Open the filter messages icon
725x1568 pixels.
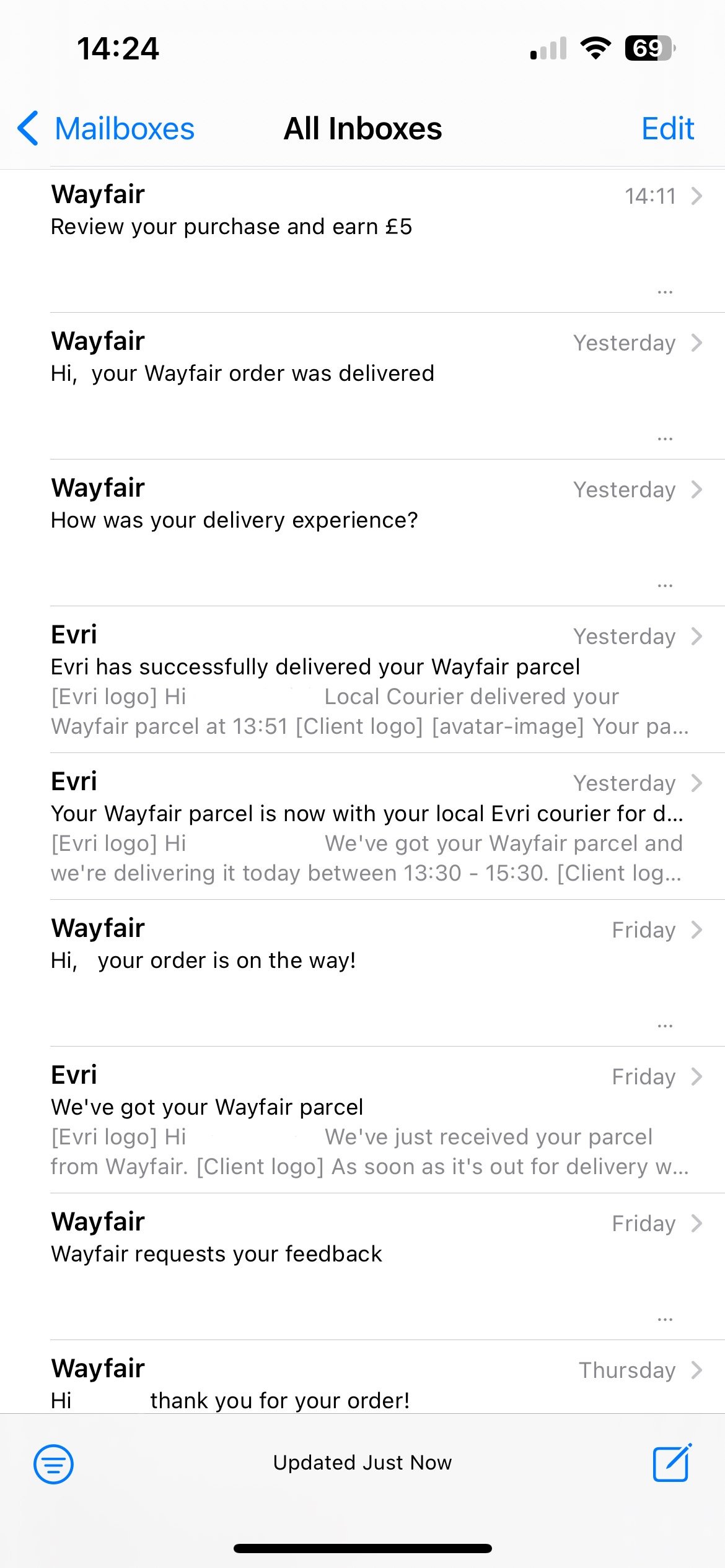pos(53,1464)
